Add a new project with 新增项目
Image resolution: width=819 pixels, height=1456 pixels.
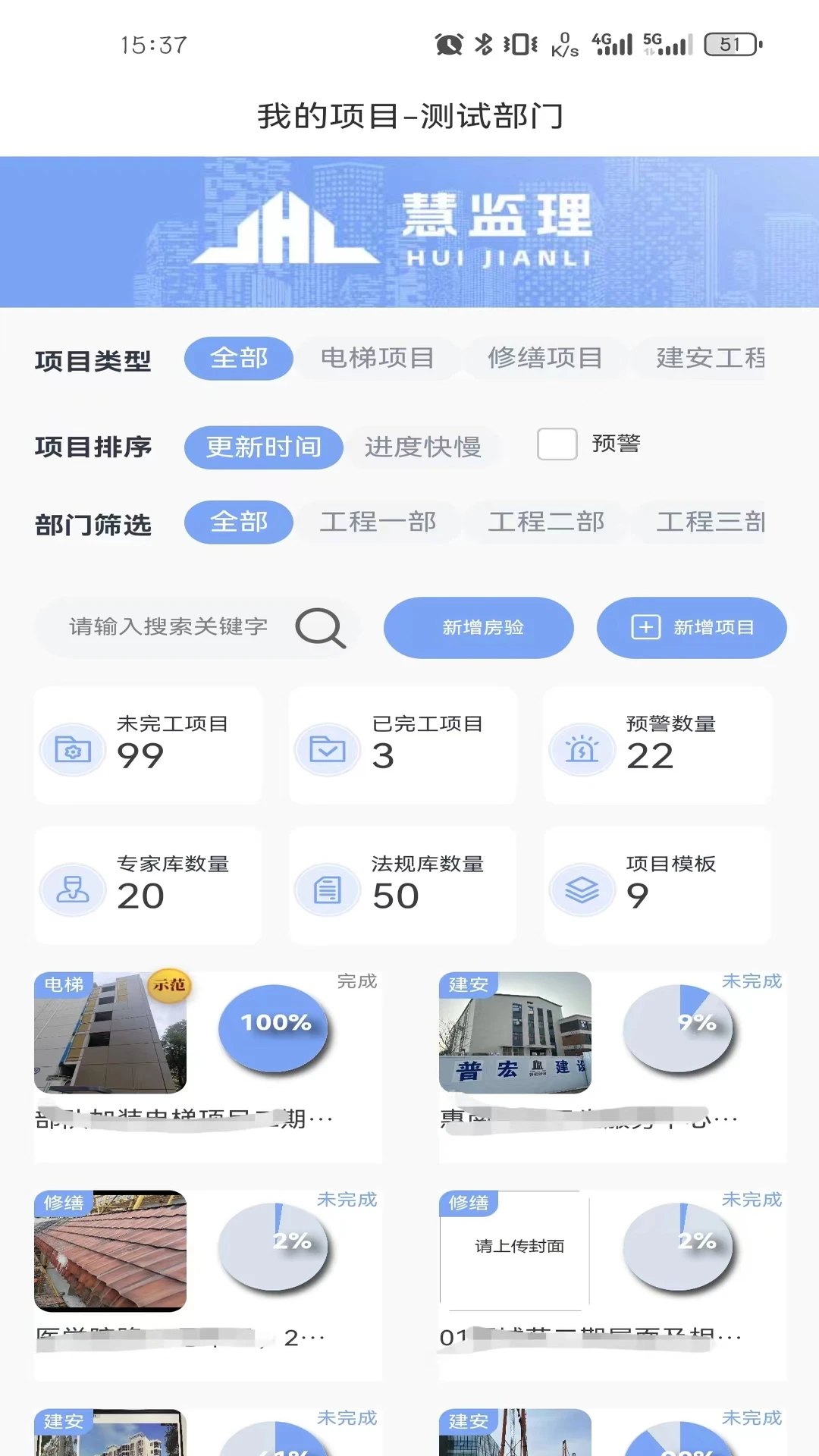pos(692,628)
